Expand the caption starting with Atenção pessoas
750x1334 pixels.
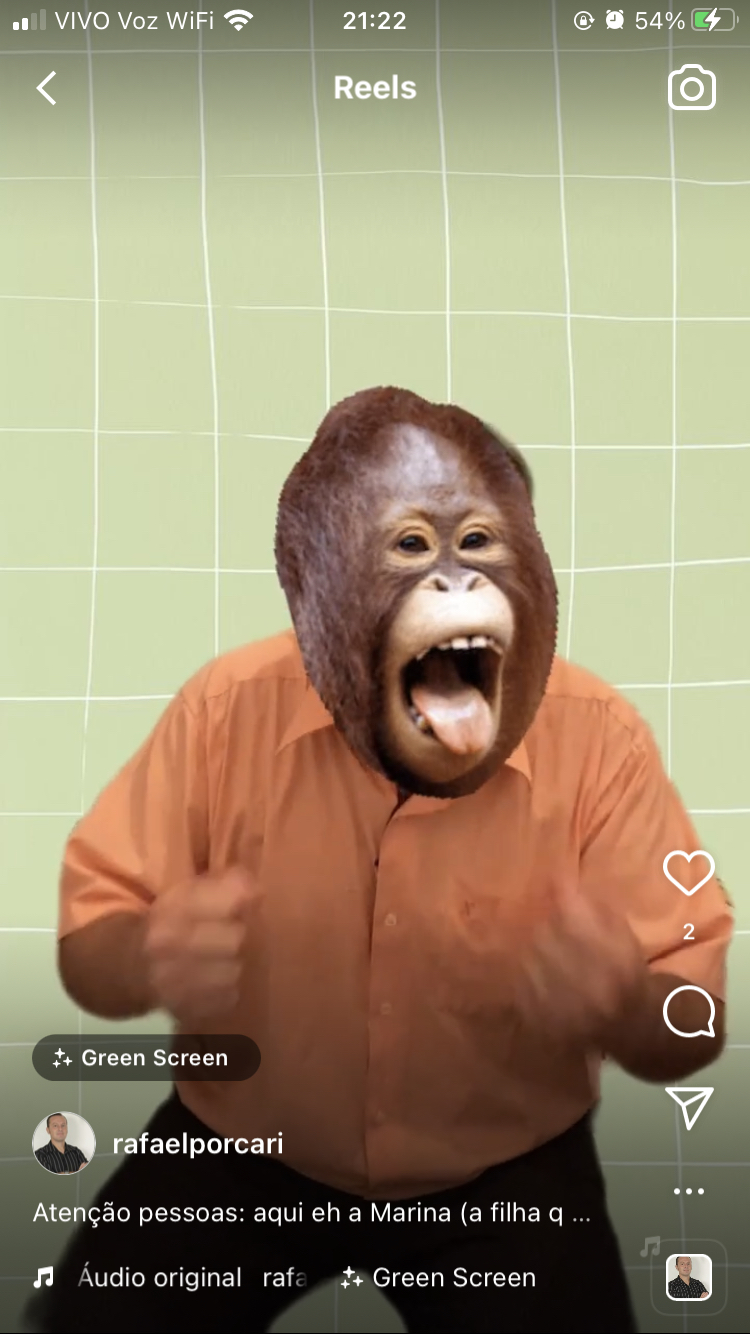(311, 1213)
